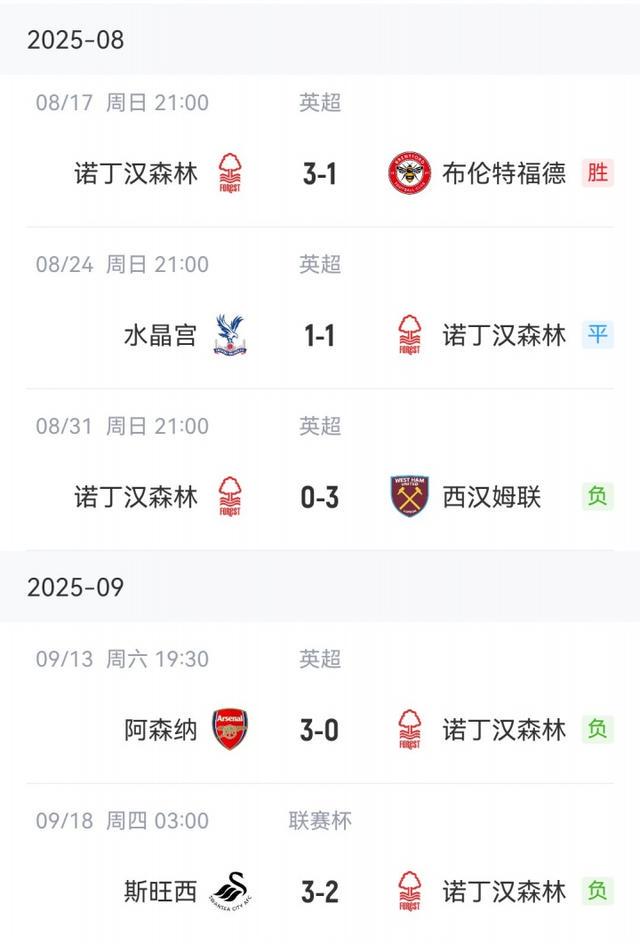Open the Nottingham Forest vs Brentford 3-1 match
This screenshot has height=944, width=640.
tap(319, 174)
